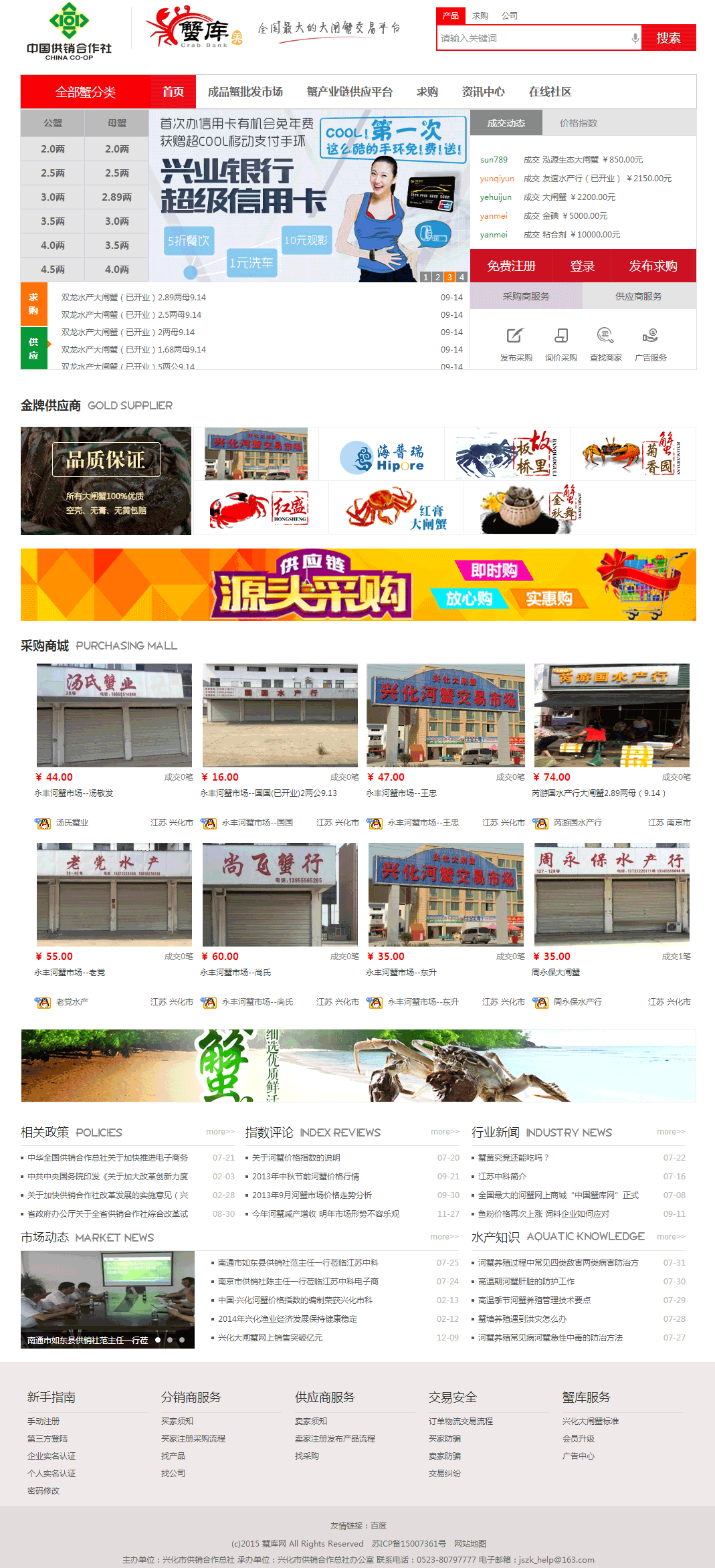Tap 免费注册 to sign up
This screenshot has height=1568, width=715.
pyautogui.click(x=511, y=266)
